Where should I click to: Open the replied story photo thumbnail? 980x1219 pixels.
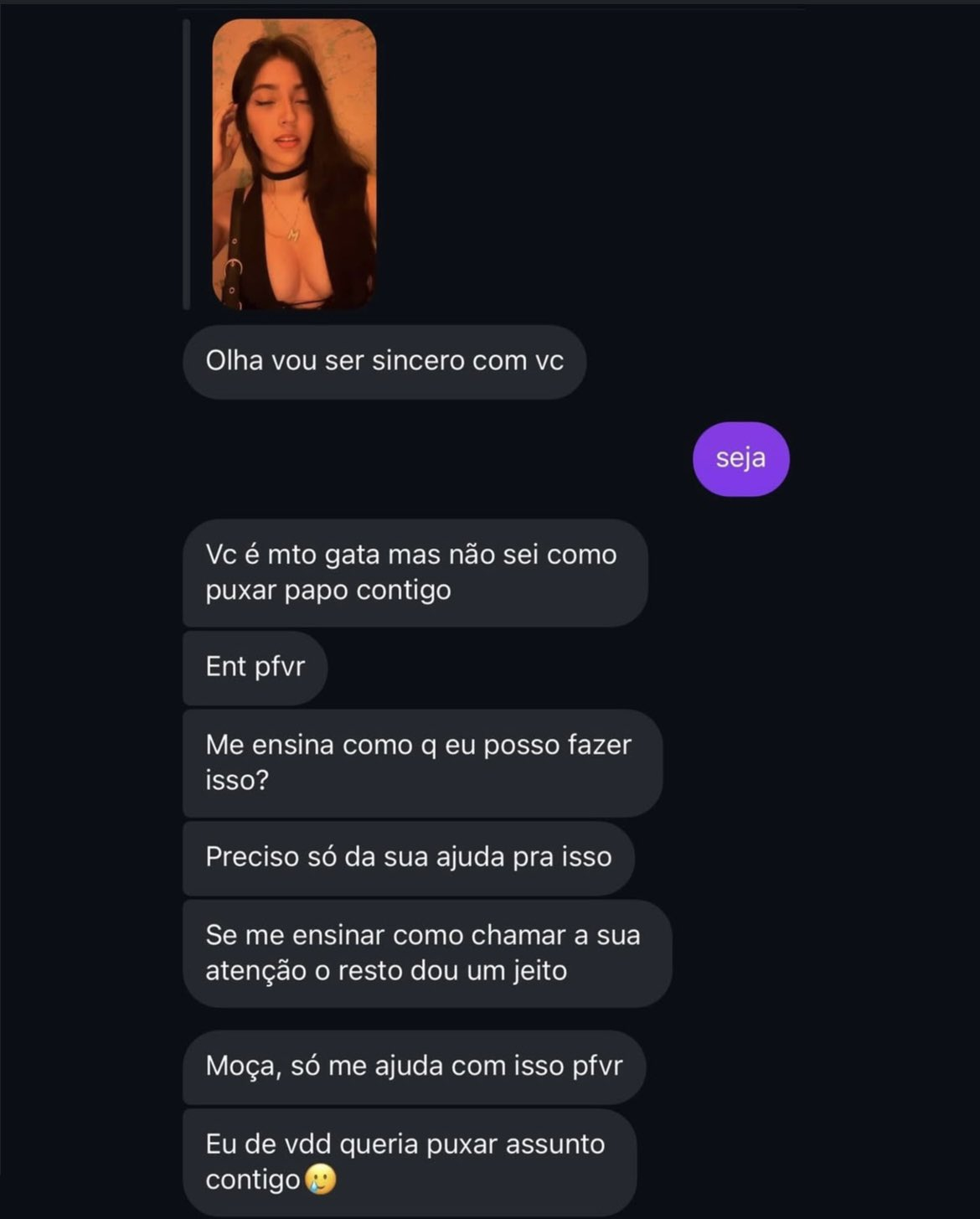pyautogui.click(x=294, y=165)
